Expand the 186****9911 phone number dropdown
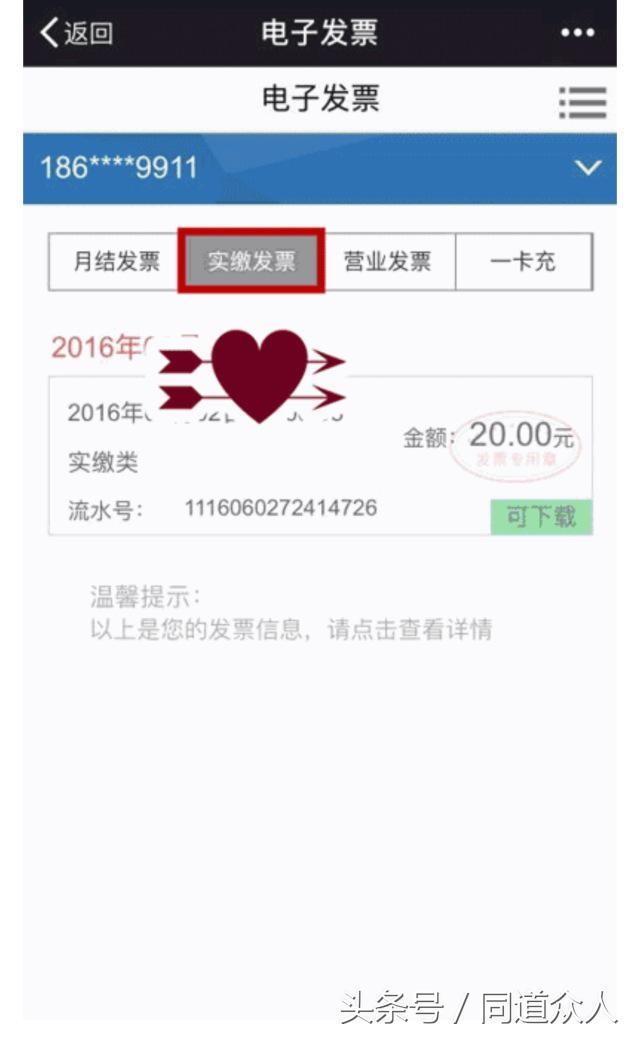 [590, 167]
